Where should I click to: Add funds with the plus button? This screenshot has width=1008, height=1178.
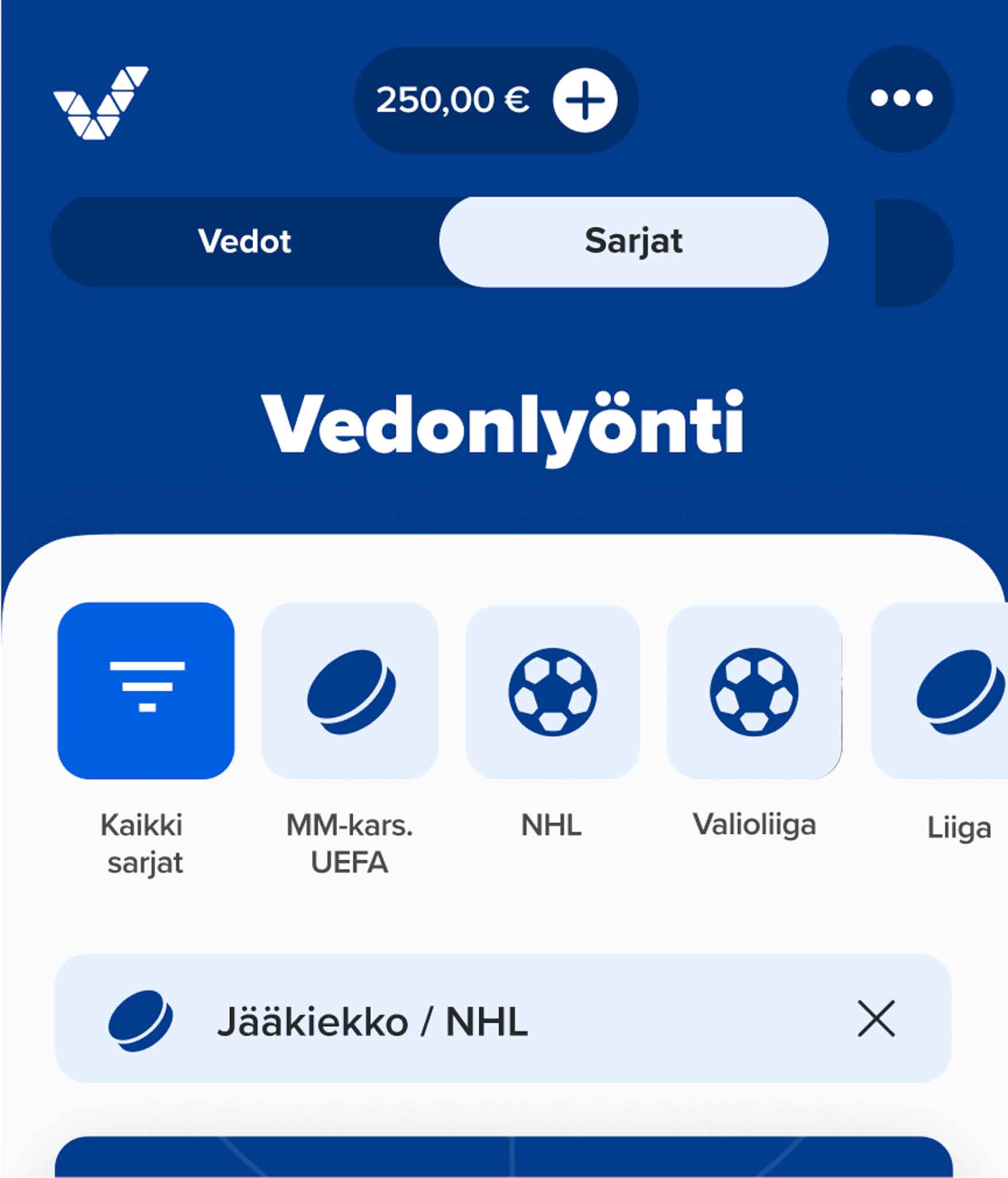(585, 100)
